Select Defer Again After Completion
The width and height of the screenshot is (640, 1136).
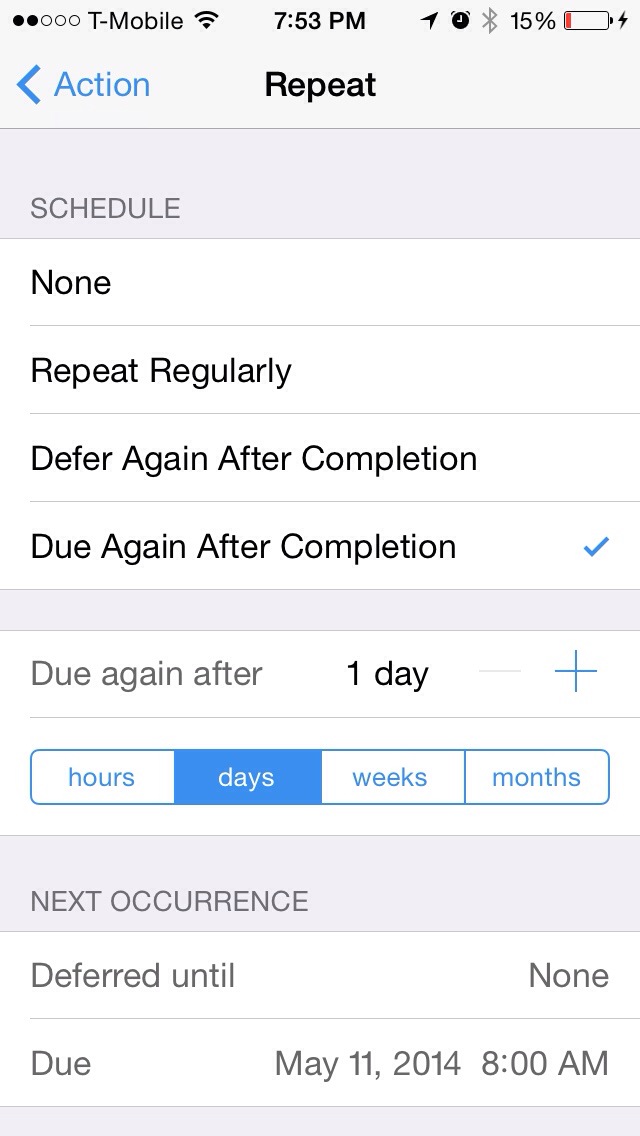(320, 459)
